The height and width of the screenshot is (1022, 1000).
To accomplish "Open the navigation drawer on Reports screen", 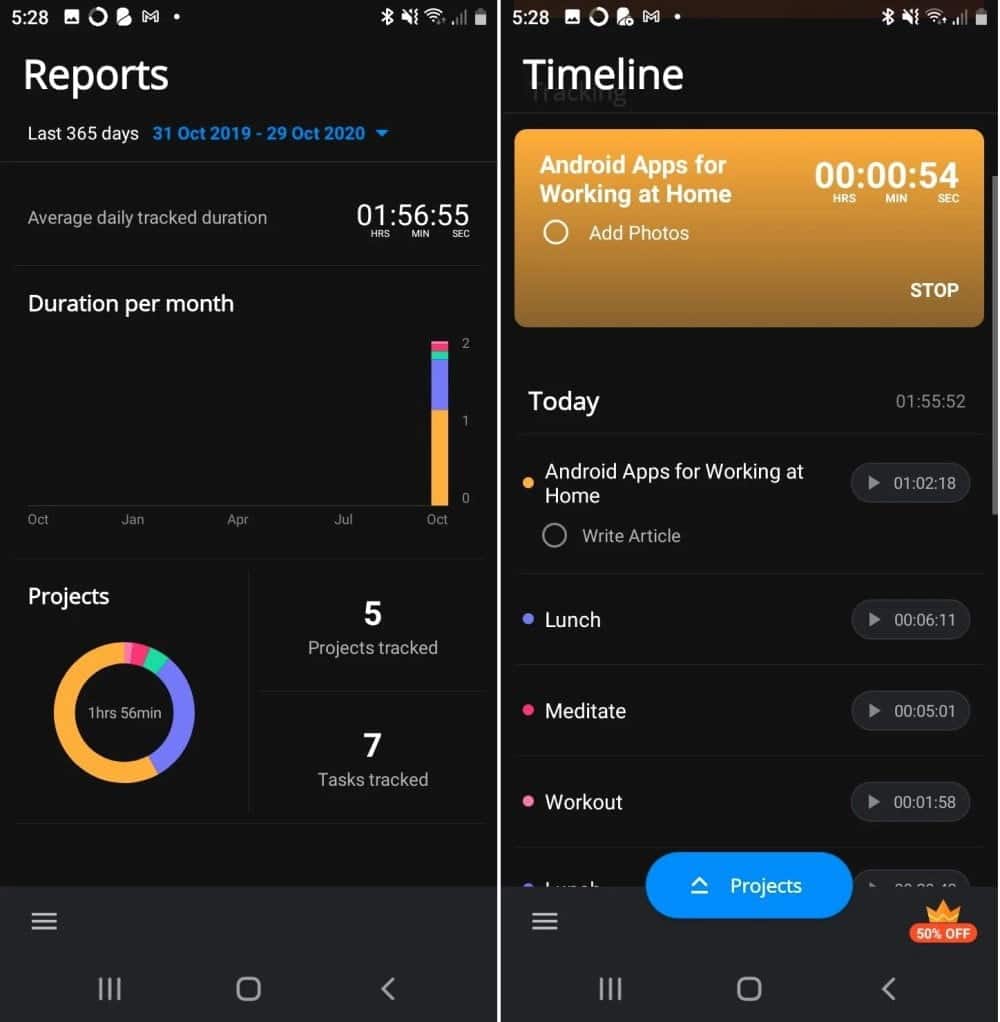I will click(x=44, y=920).
